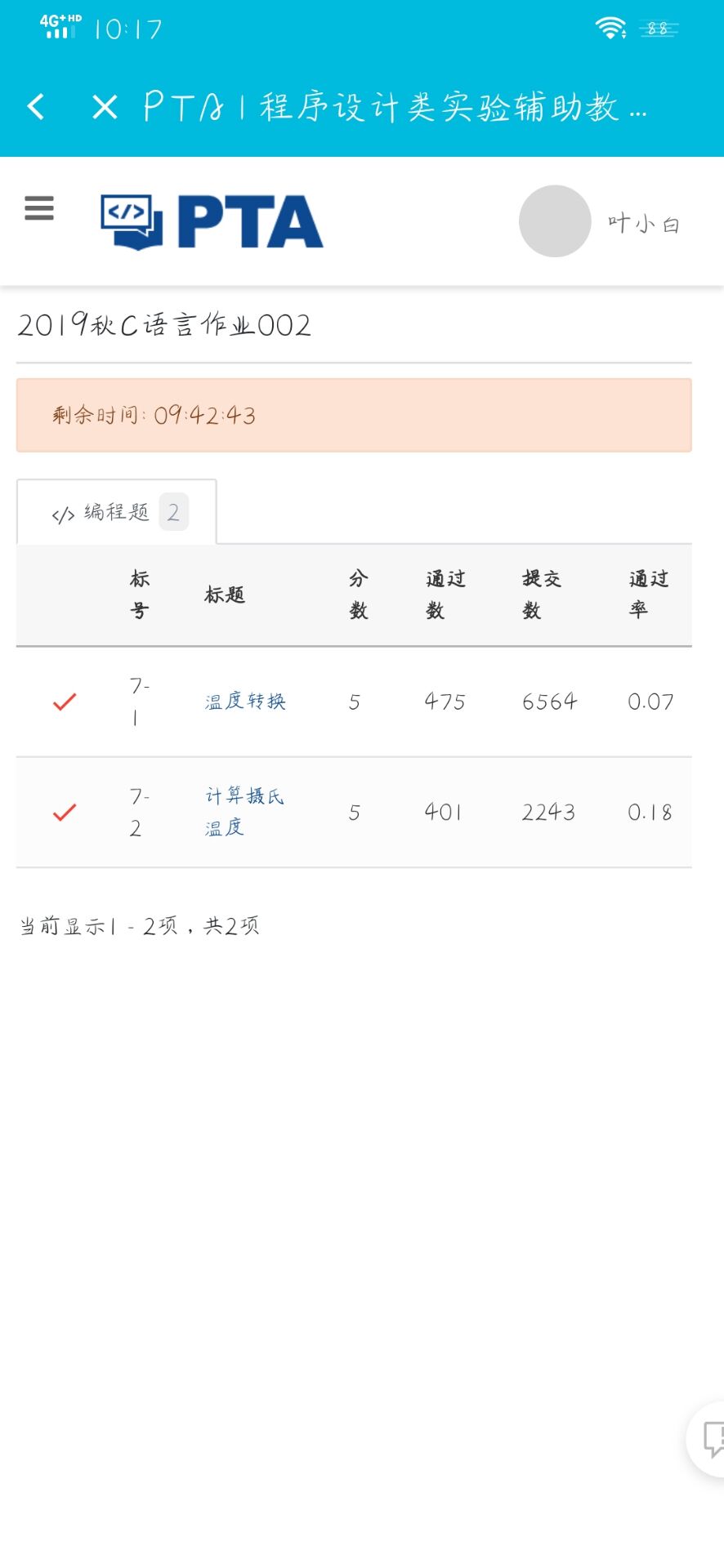Open the hamburger menu

pos(39,209)
